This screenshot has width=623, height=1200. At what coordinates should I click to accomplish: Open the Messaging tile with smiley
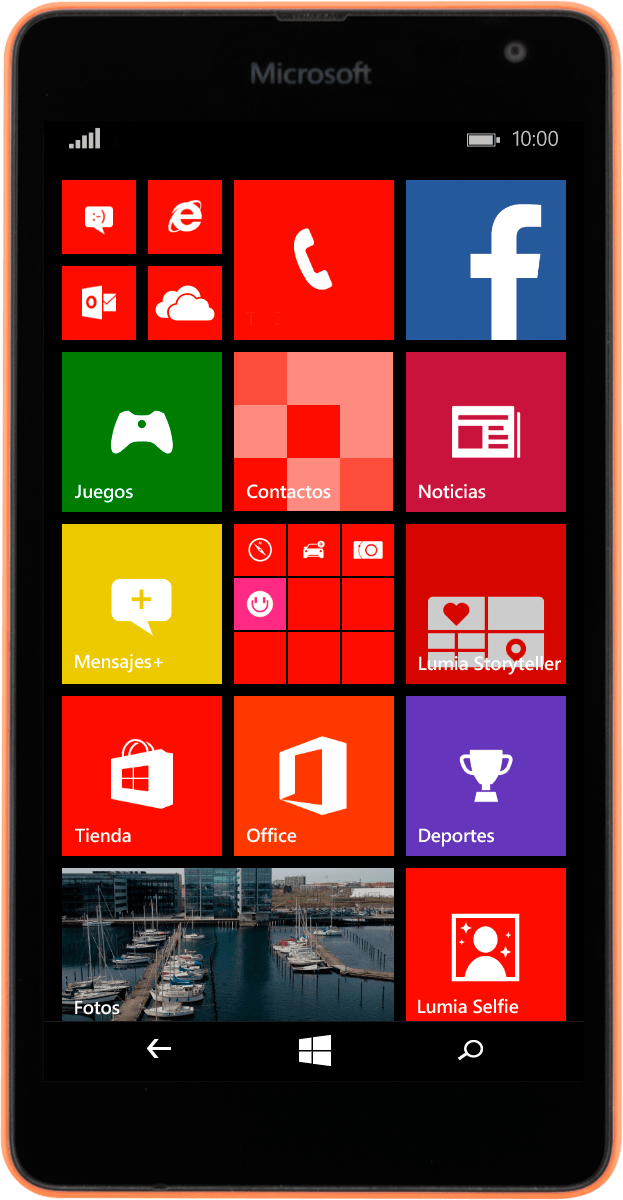pyautogui.click(x=99, y=217)
